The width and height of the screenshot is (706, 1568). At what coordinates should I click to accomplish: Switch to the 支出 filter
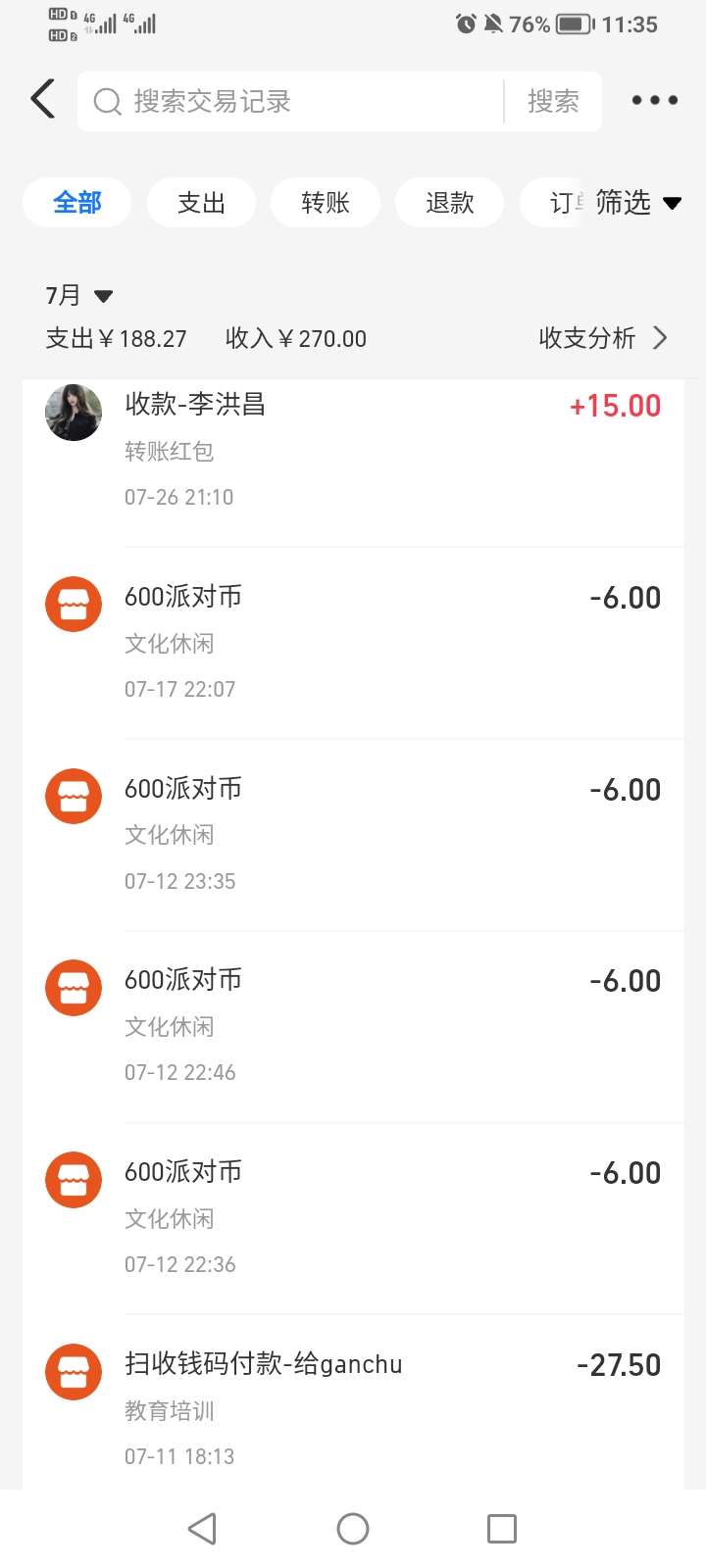(201, 203)
